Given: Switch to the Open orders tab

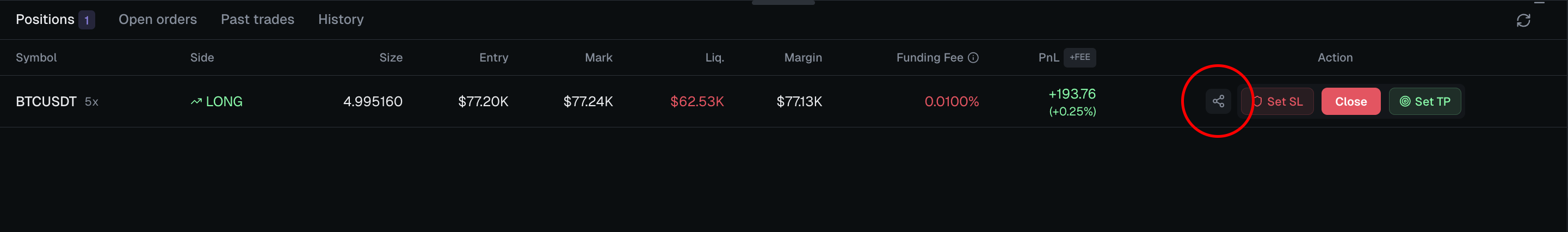Looking at the screenshot, I should [158, 20].
